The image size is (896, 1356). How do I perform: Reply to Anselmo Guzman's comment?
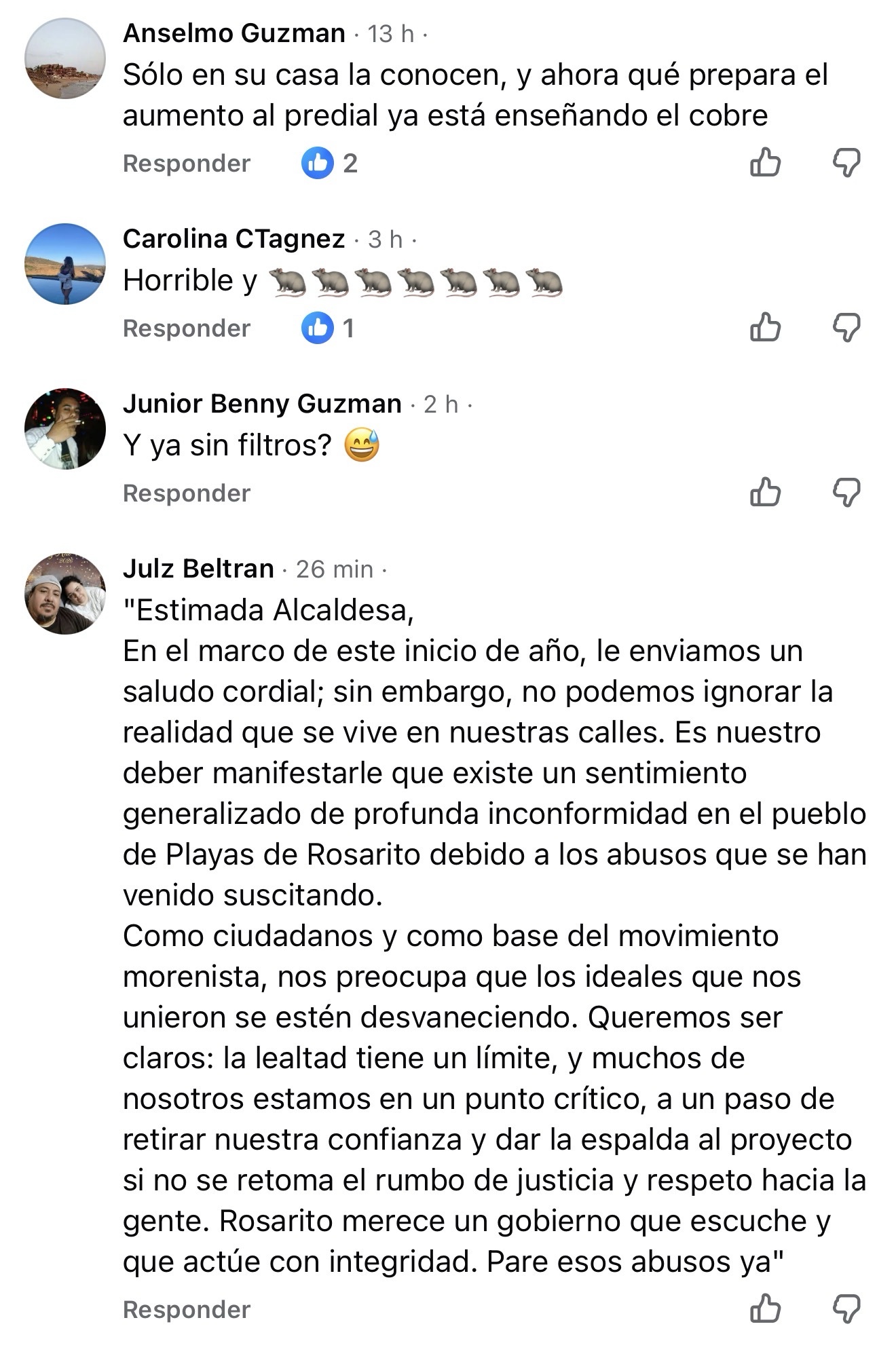tap(187, 164)
